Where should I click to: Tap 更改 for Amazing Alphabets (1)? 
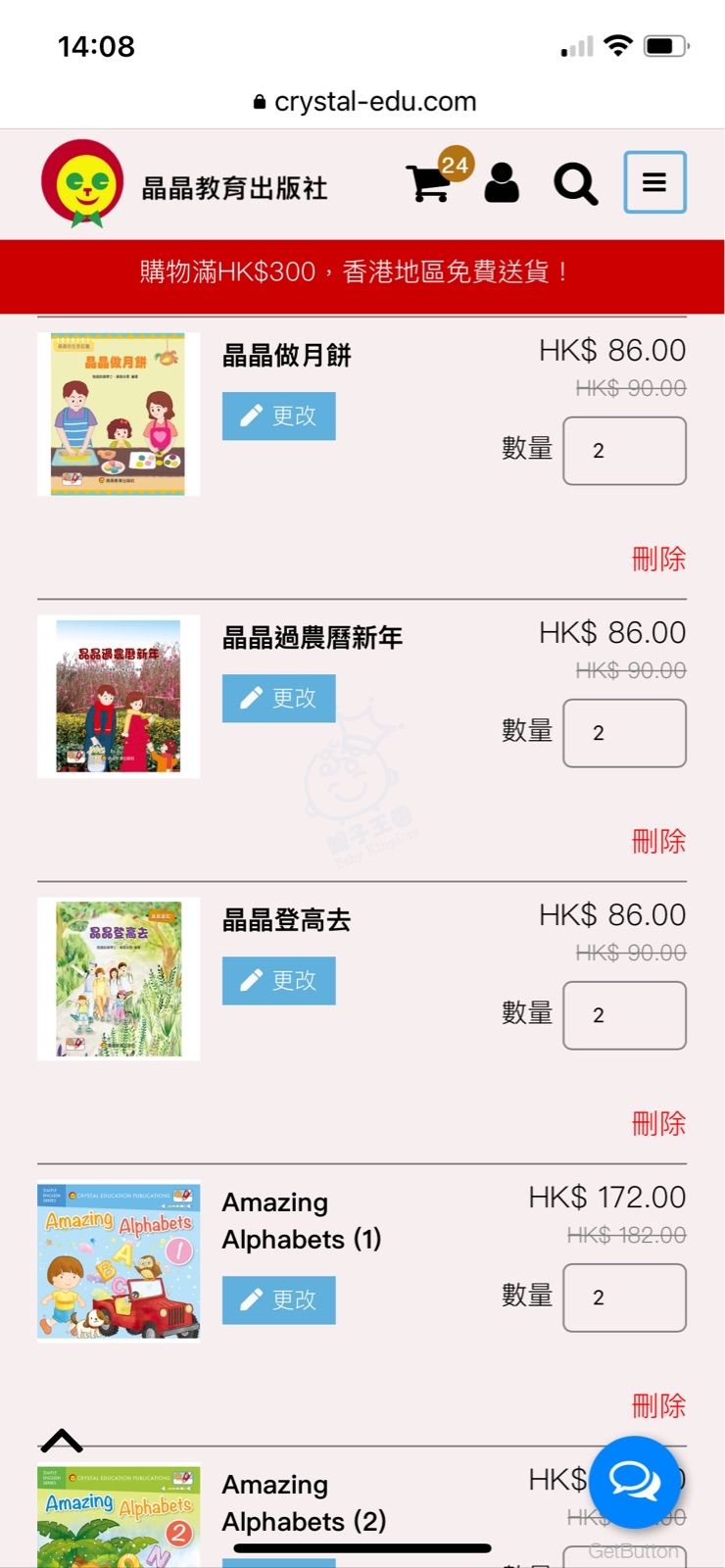pos(279,1300)
